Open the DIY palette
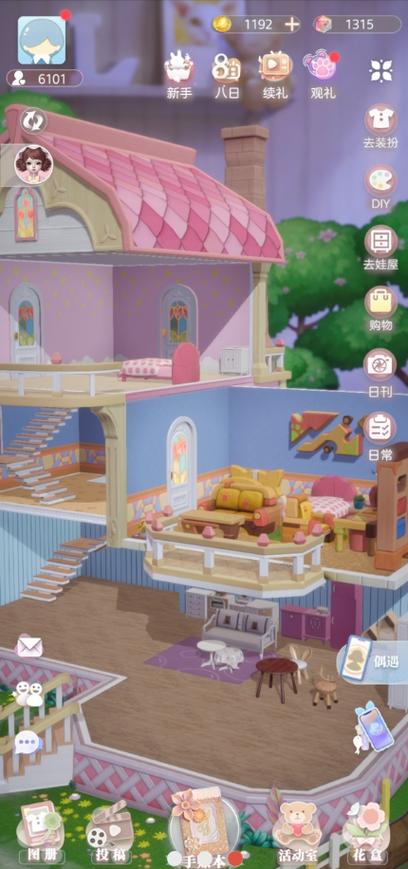The width and height of the screenshot is (408, 869). [x=380, y=187]
